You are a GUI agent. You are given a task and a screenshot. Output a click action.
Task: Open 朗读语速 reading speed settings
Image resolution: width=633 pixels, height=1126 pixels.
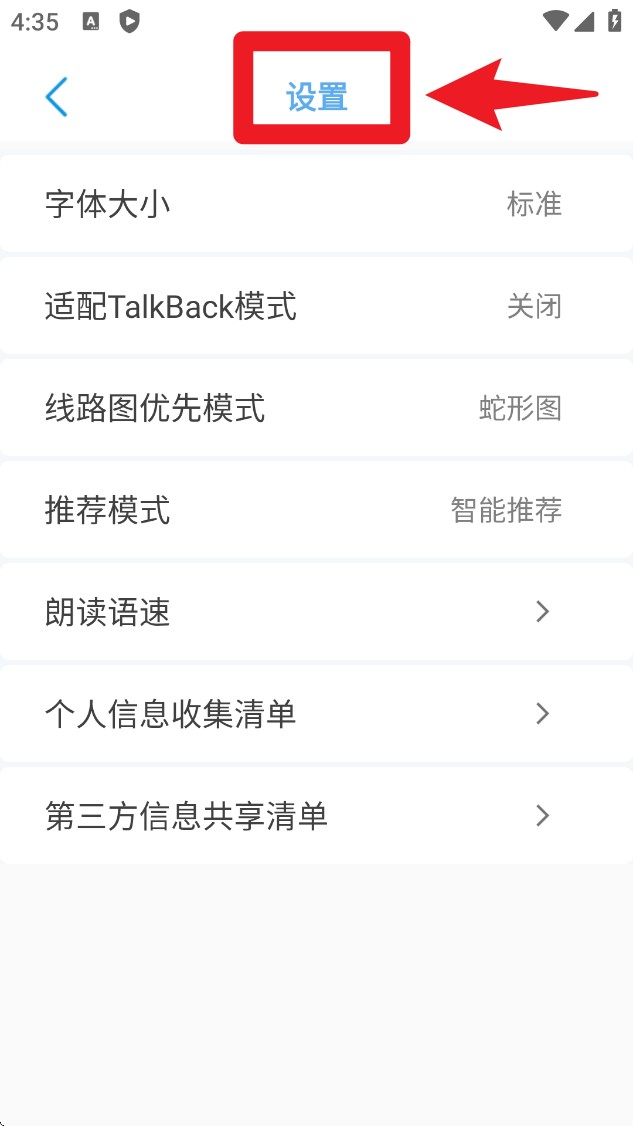click(316, 612)
